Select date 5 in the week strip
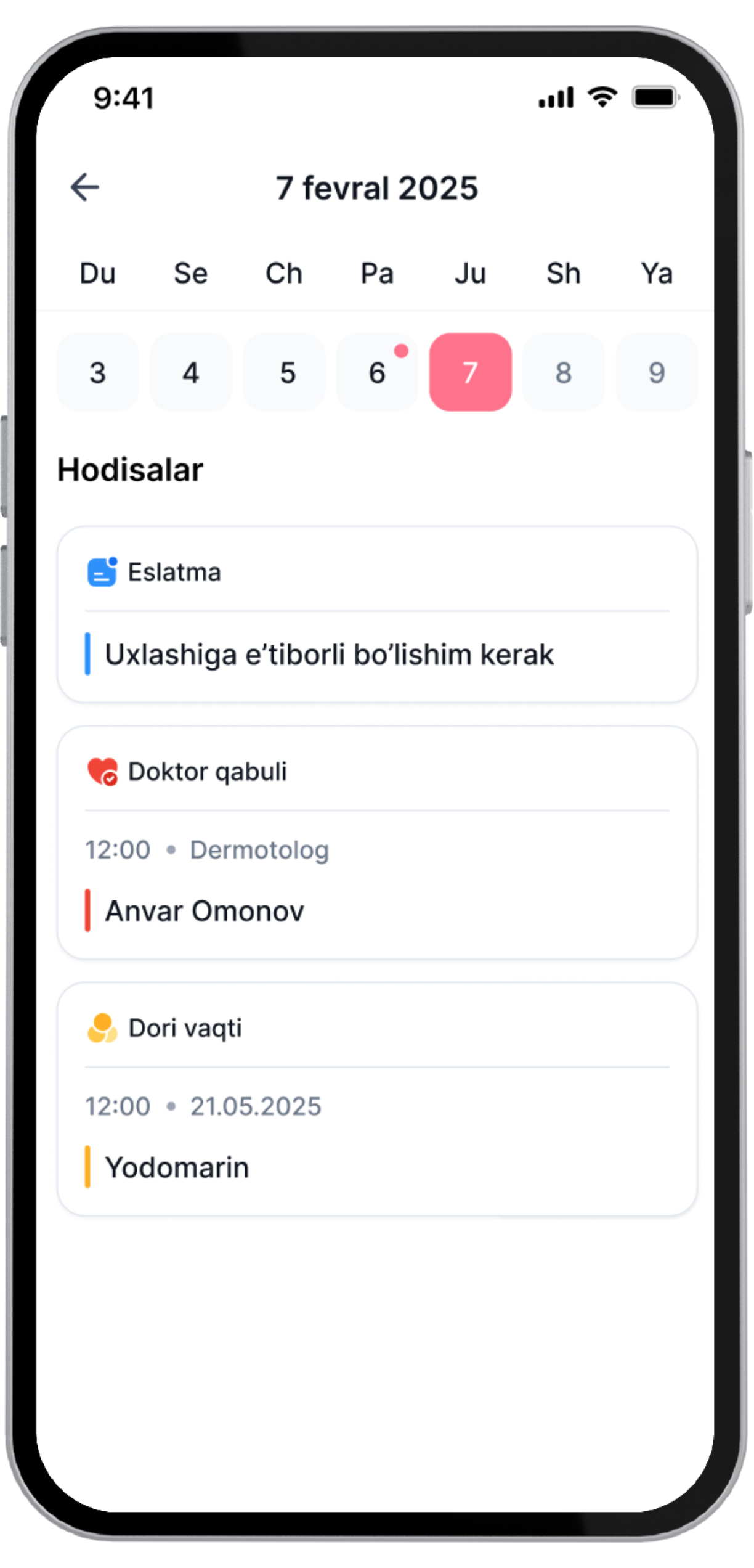 (x=284, y=372)
